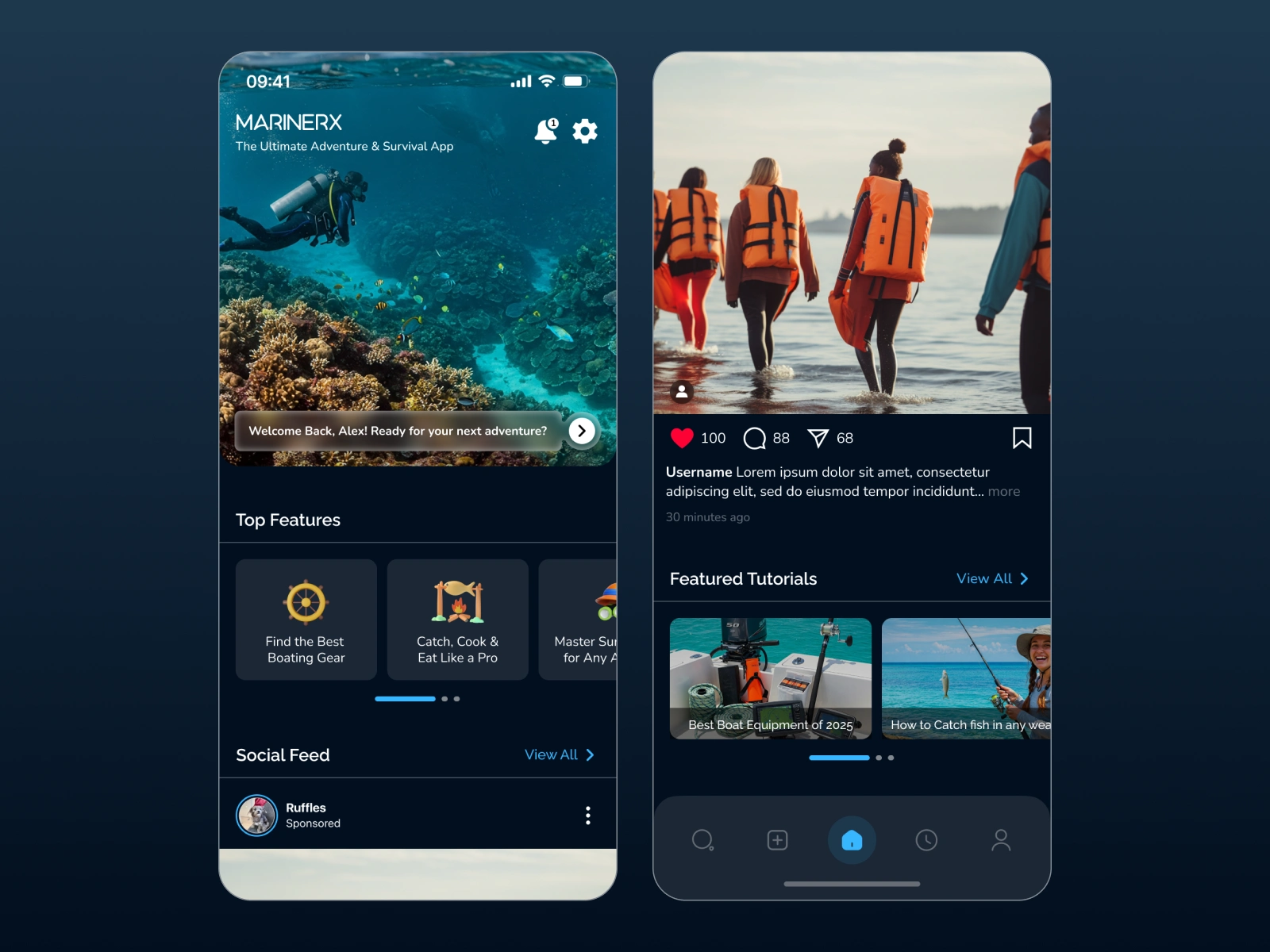Open Find the Best Boating Gear card
This screenshot has width=1270, height=952.
306,620
